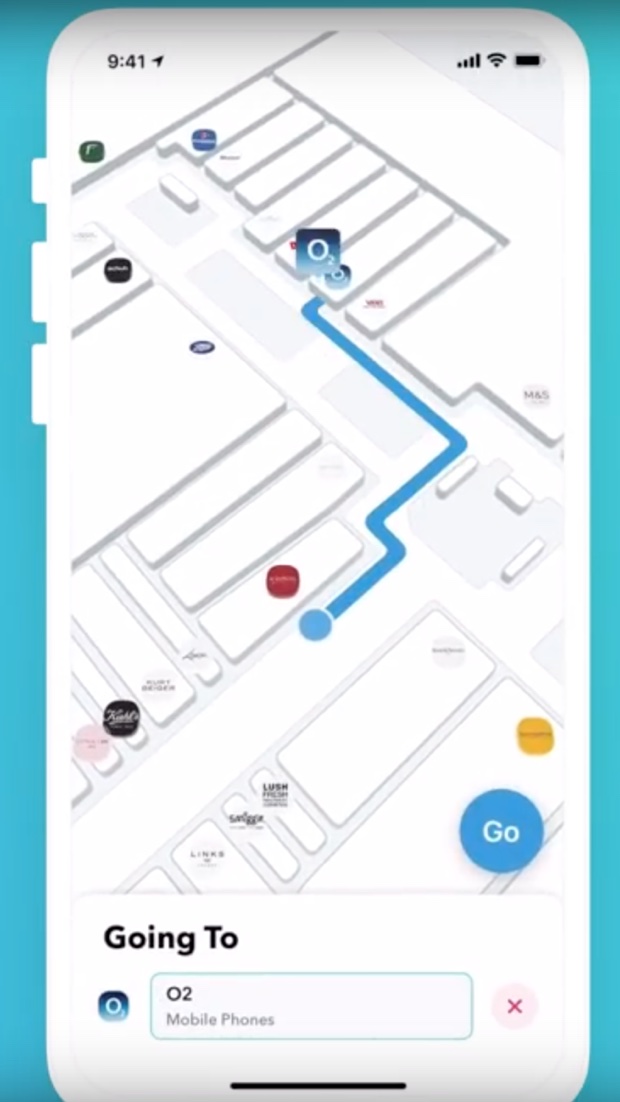Select the Boots store marker

[x=203, y=347]
